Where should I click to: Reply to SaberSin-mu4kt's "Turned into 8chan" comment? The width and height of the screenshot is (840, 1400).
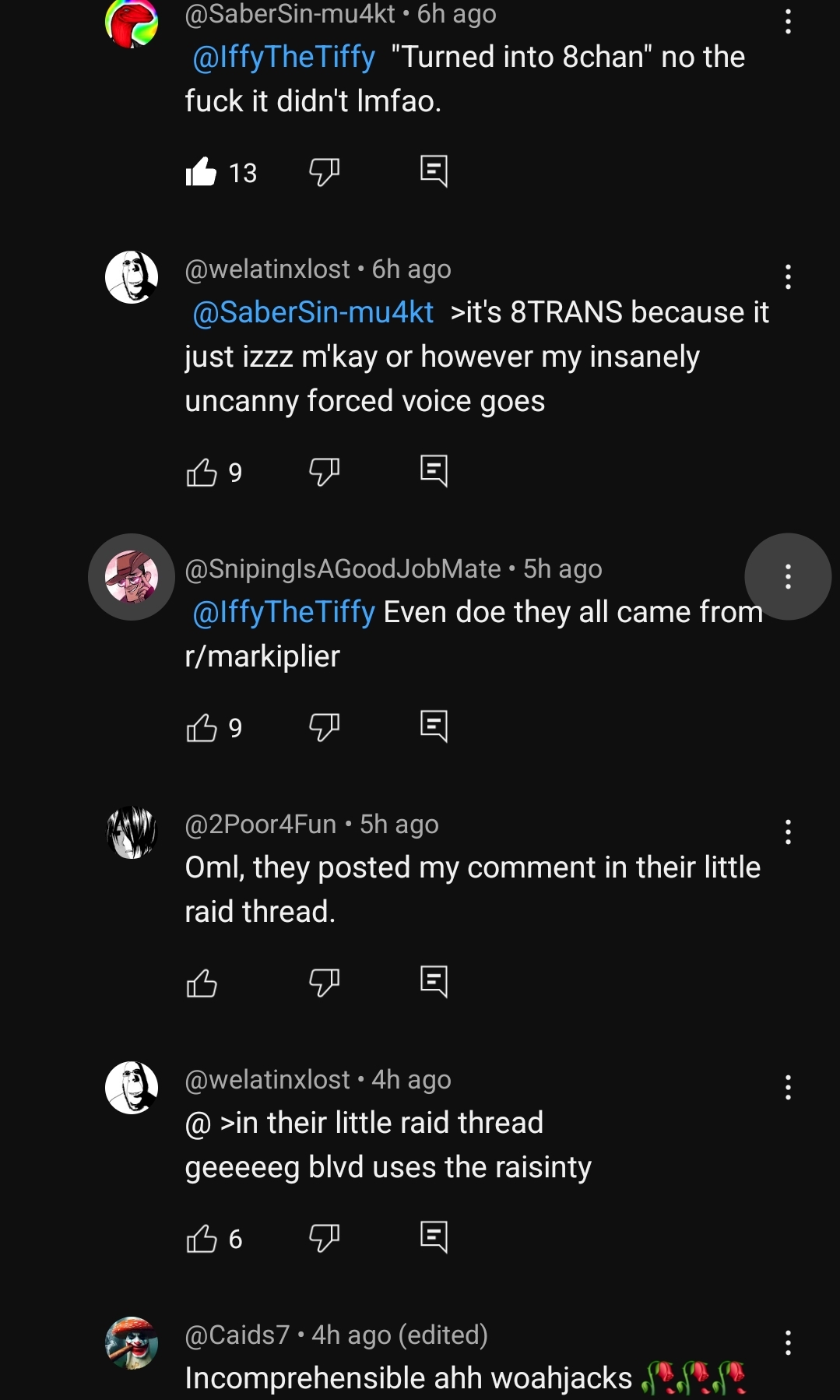pyautogui.click(x=434, y=171)
